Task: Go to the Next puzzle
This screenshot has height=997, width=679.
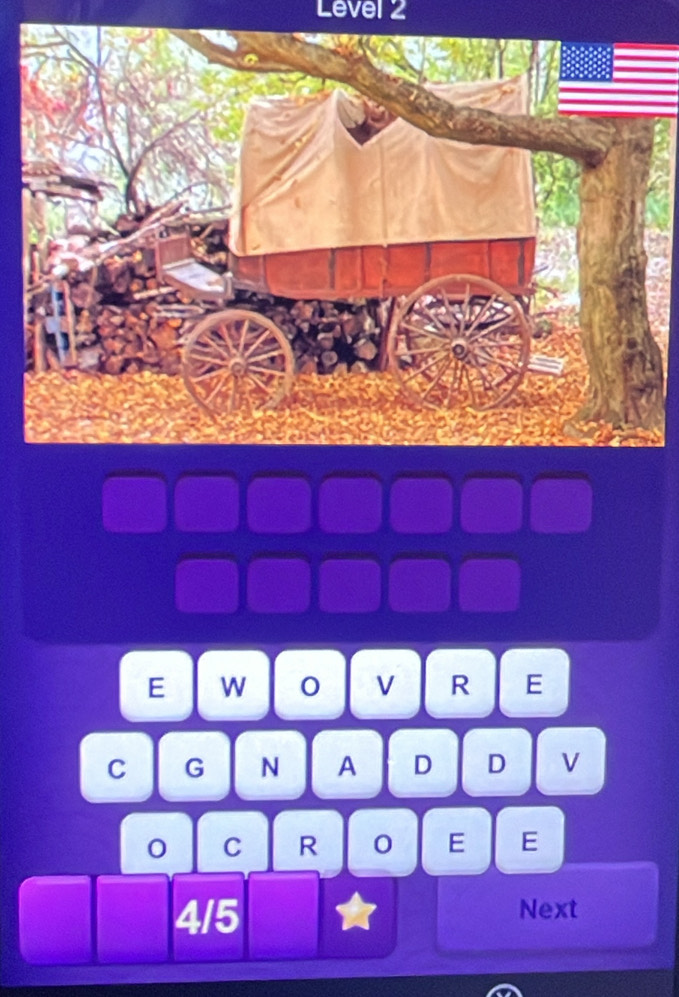Action: click(547, 908)
